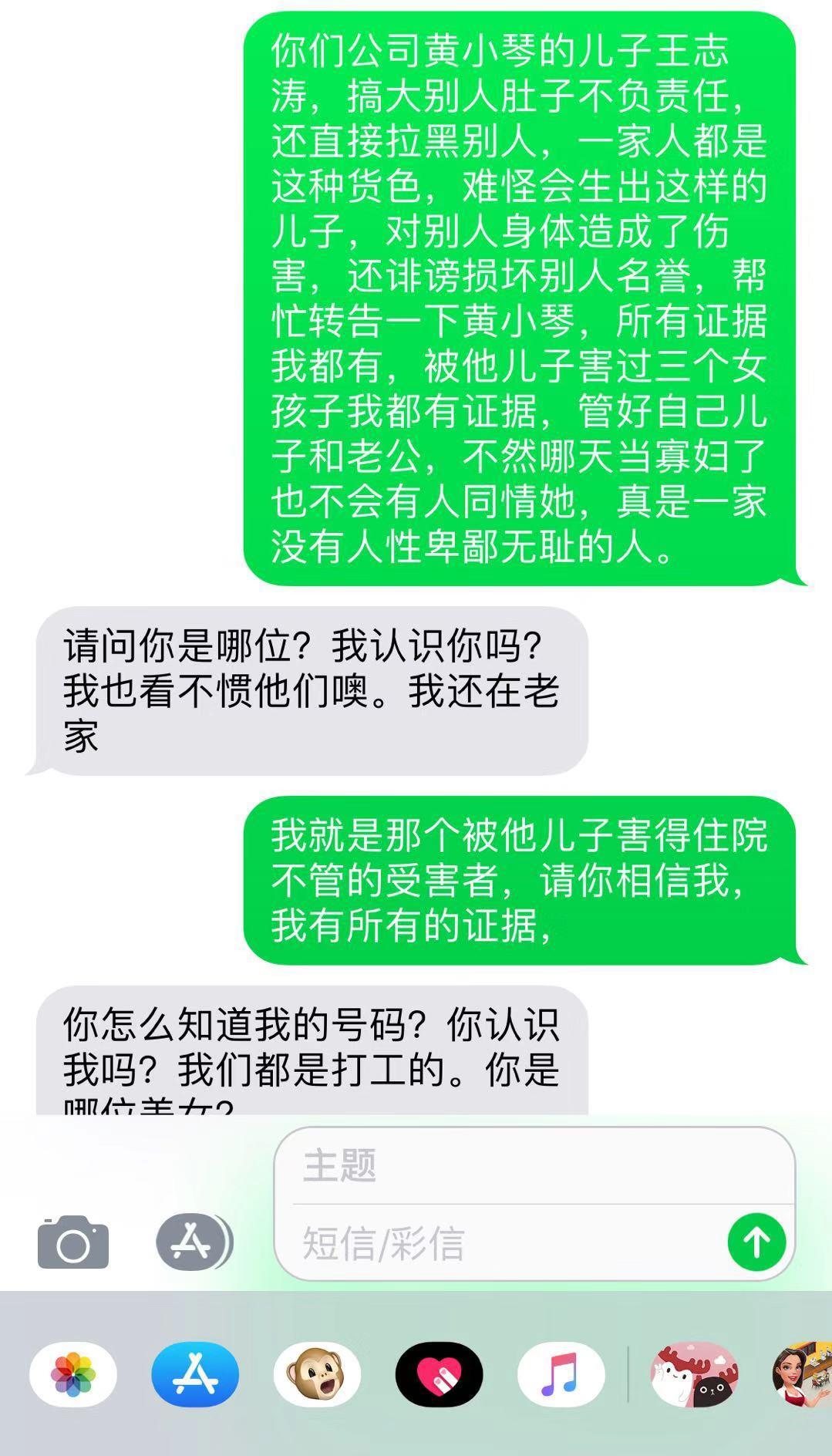
Task: Open the Animoji monkey app
Action: [317, 1374]
